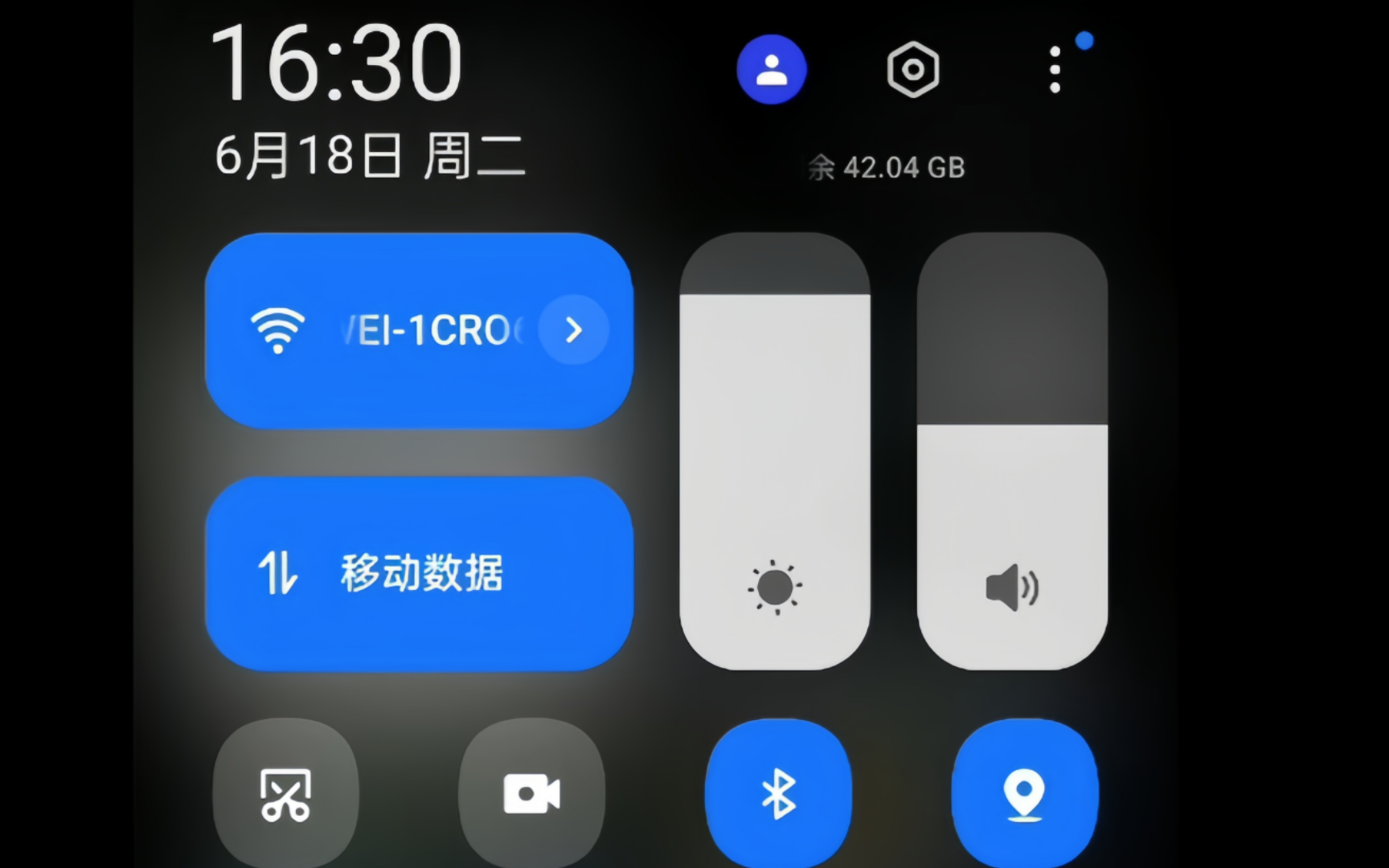This screenshot has height=868, width=1389.
Task: Turn off the location tile
Action: [x=1024, y=794]
